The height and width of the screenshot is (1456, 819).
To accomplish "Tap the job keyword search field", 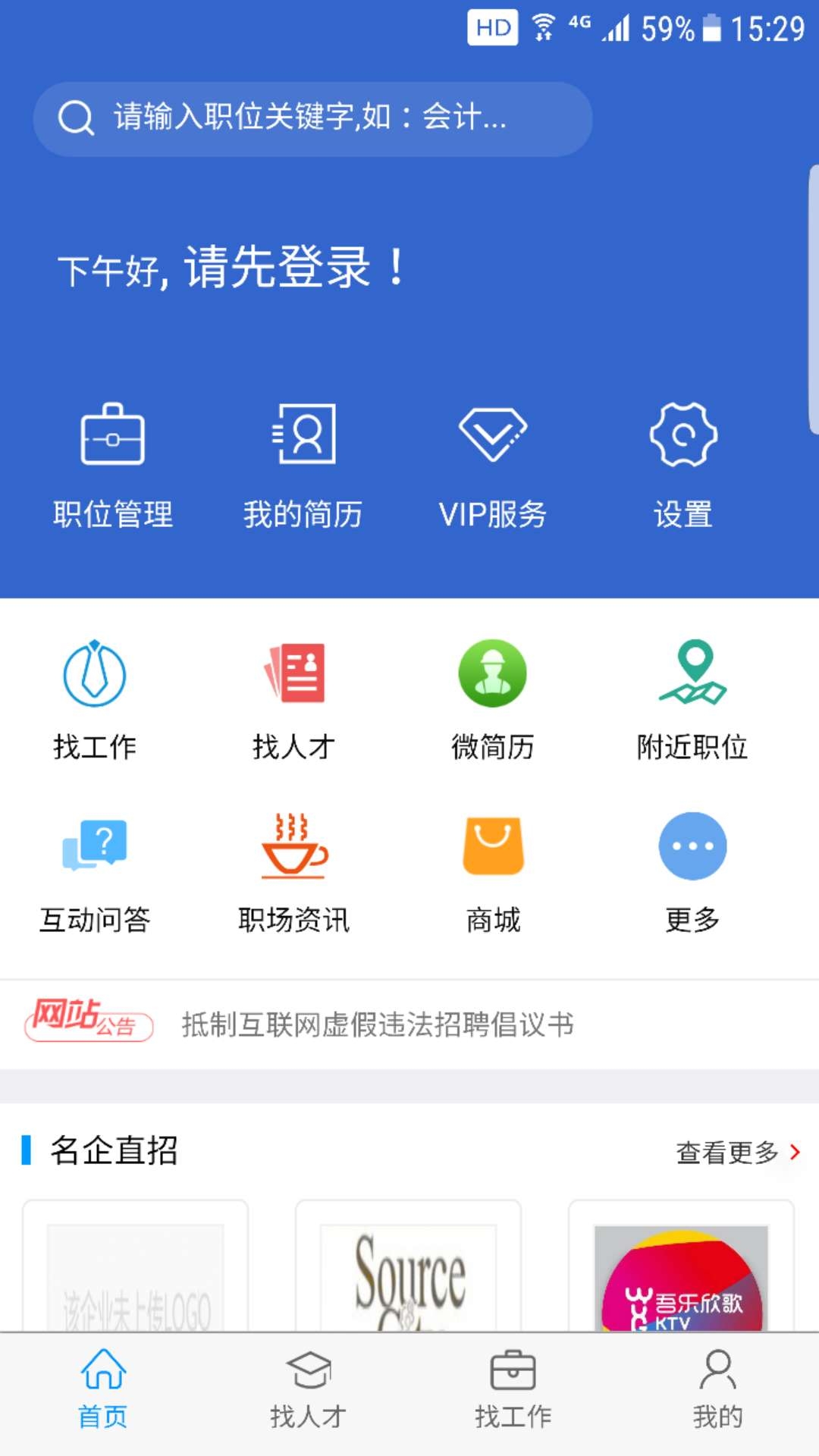I will coord(311,118).
